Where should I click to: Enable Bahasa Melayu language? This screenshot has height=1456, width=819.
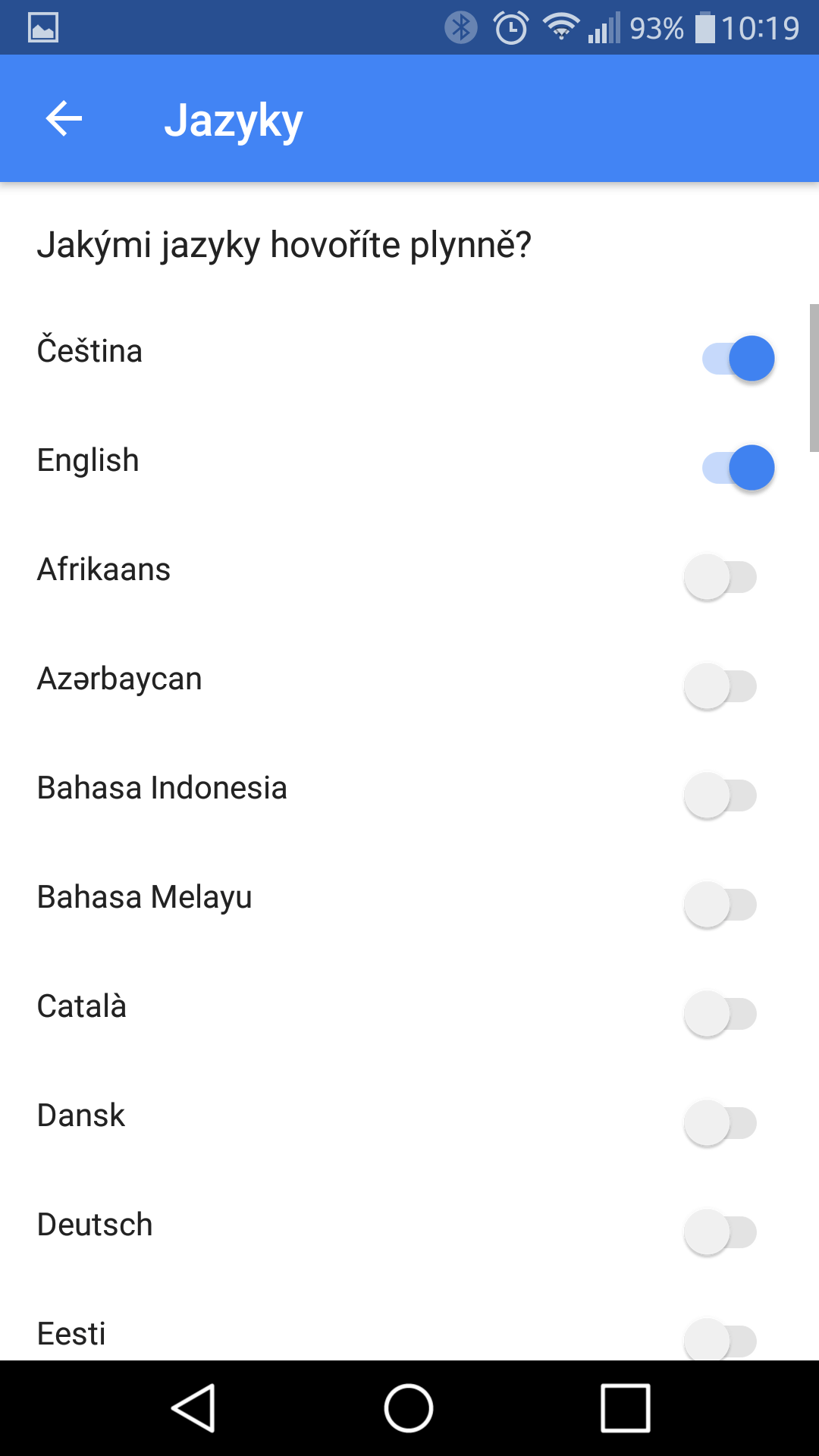click(x=720, y=905)
